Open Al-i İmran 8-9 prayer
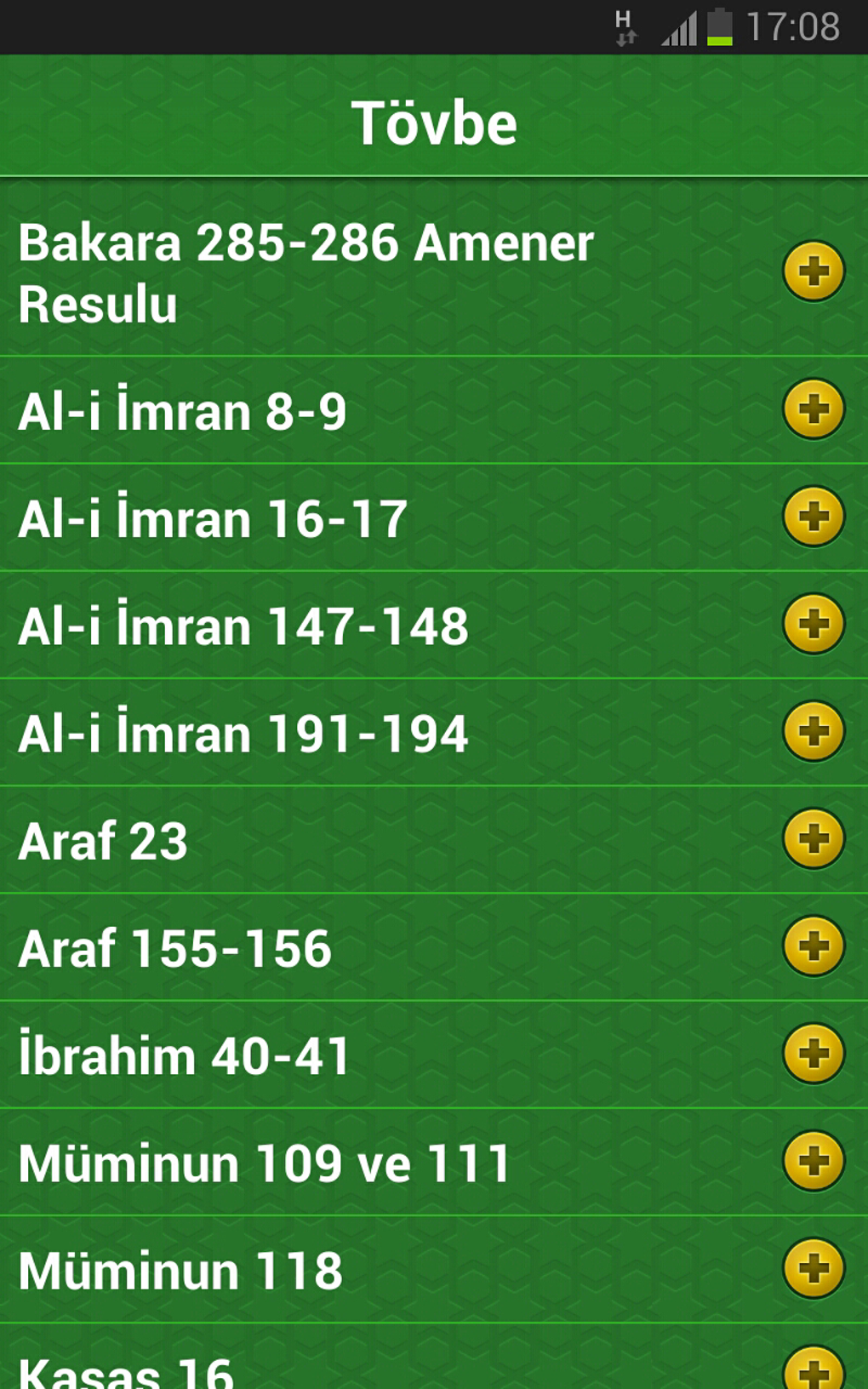 (x=182, y=412)
